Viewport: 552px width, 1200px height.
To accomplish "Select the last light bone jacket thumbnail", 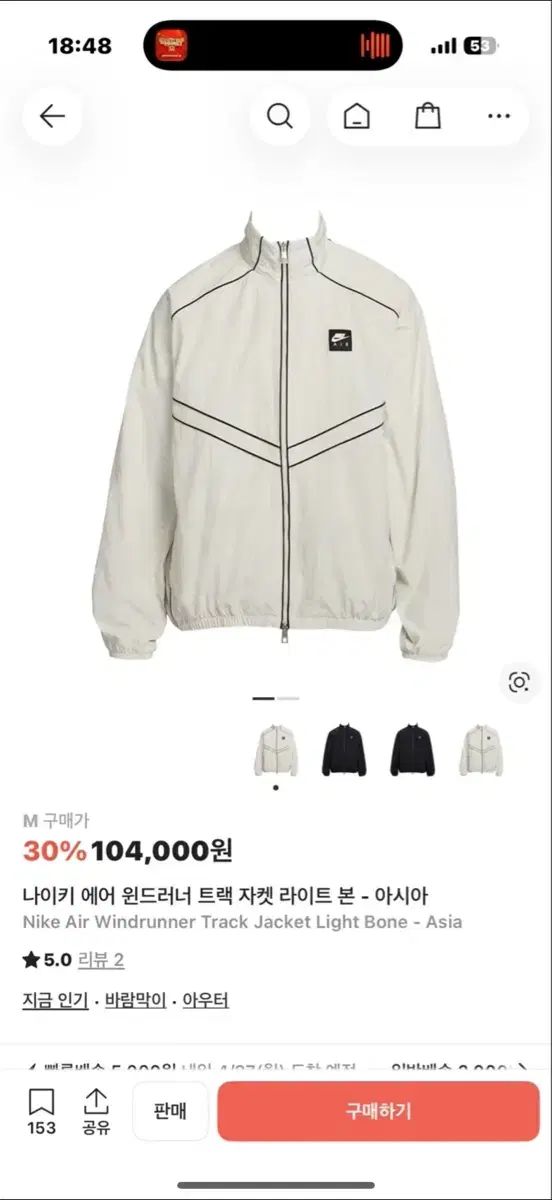I will pyautogui.click(x=481, y=750).
